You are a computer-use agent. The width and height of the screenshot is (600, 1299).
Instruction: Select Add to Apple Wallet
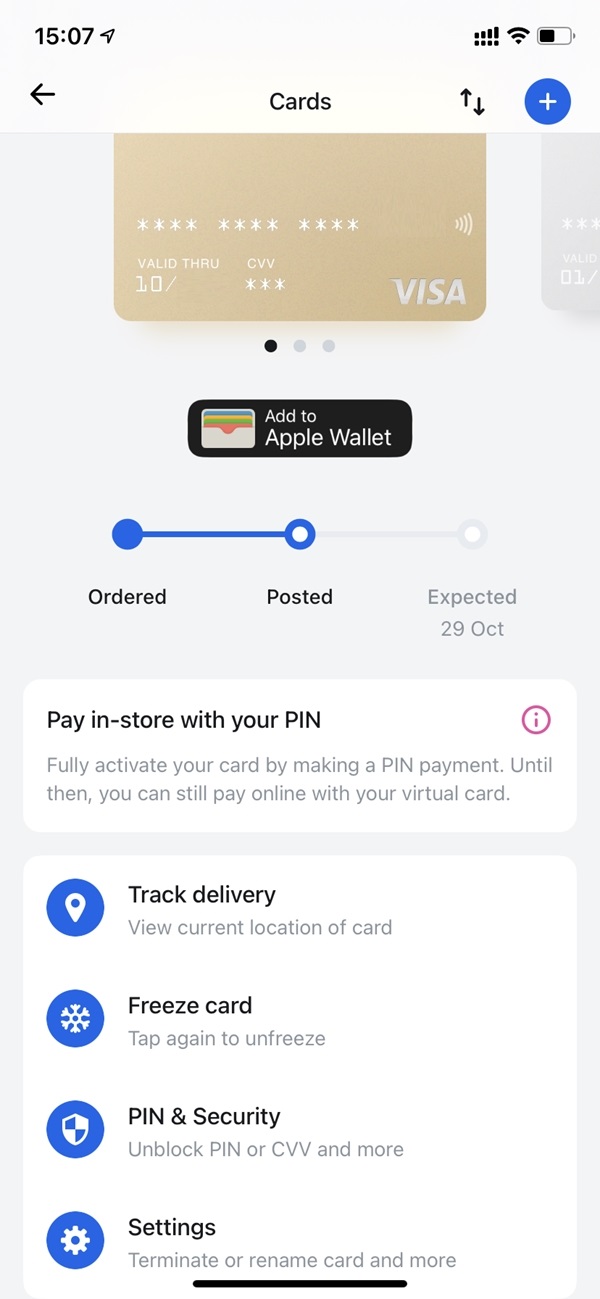point(300,428)
